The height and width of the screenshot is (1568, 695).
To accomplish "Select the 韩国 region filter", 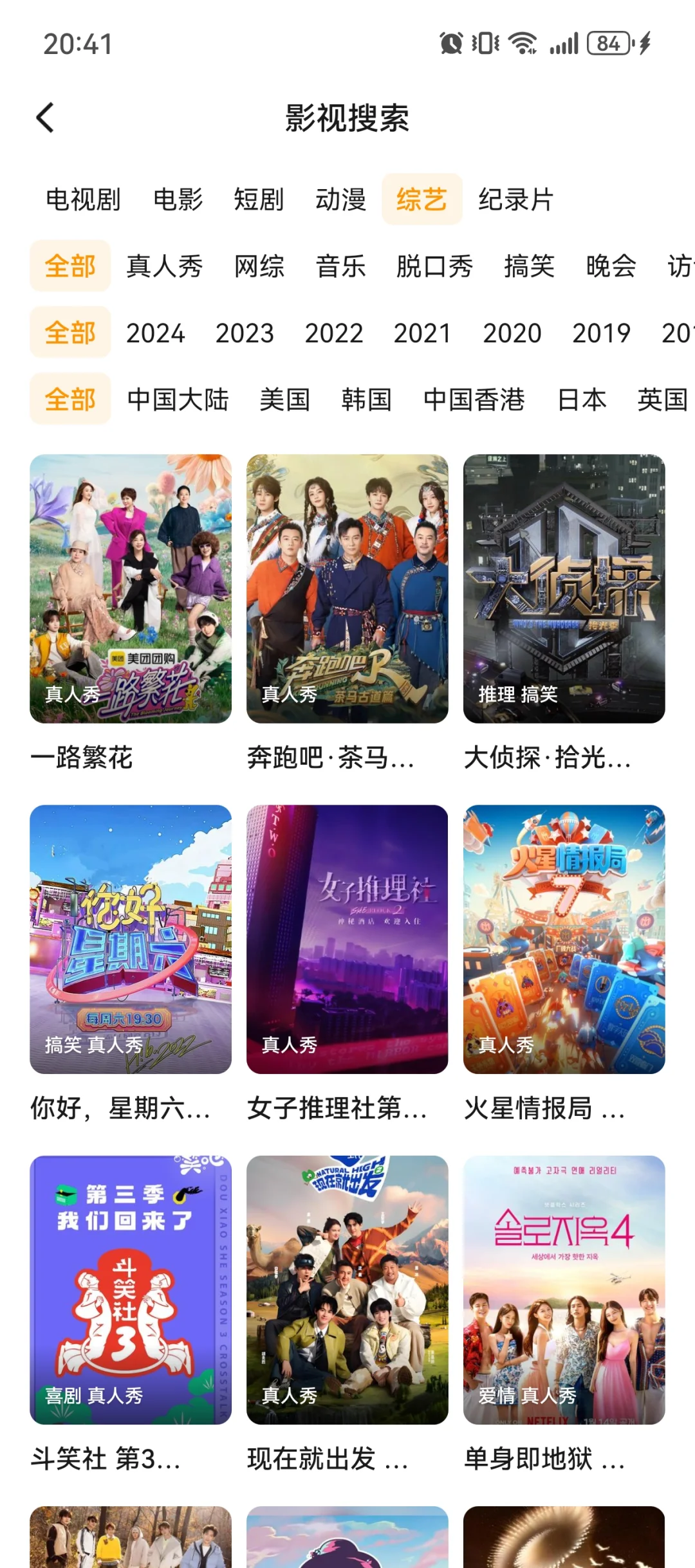I will (366, 399).
